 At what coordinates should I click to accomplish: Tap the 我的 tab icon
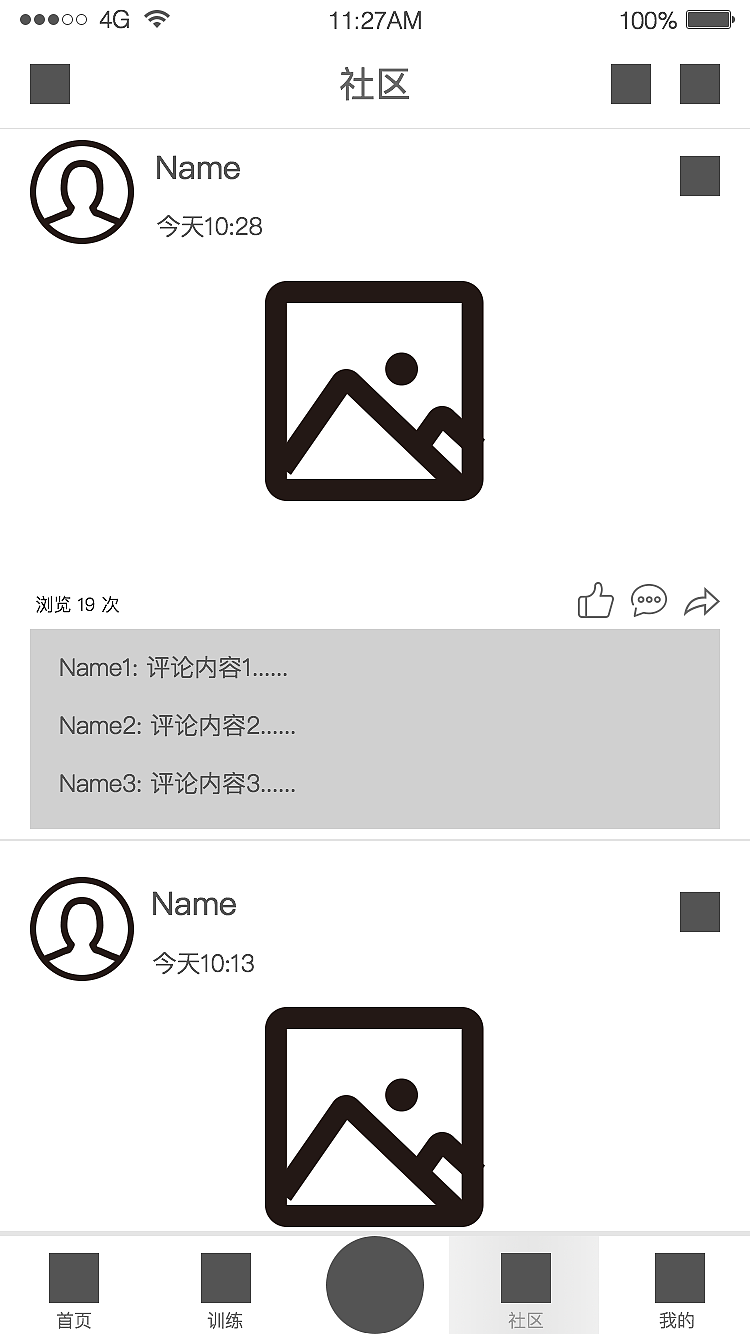coord(679,1278)
